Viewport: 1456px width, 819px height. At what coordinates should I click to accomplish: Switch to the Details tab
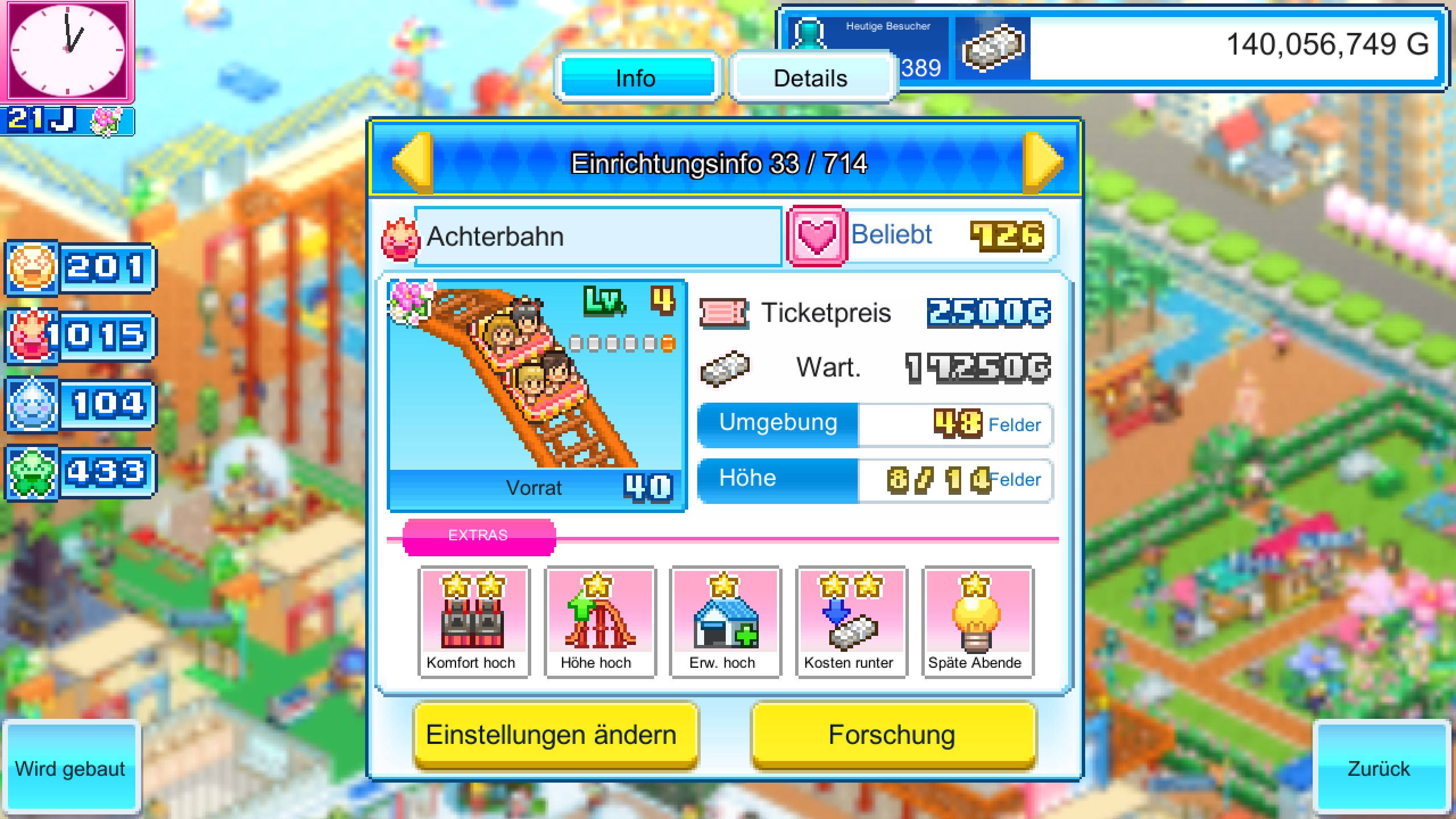(810, 78)
